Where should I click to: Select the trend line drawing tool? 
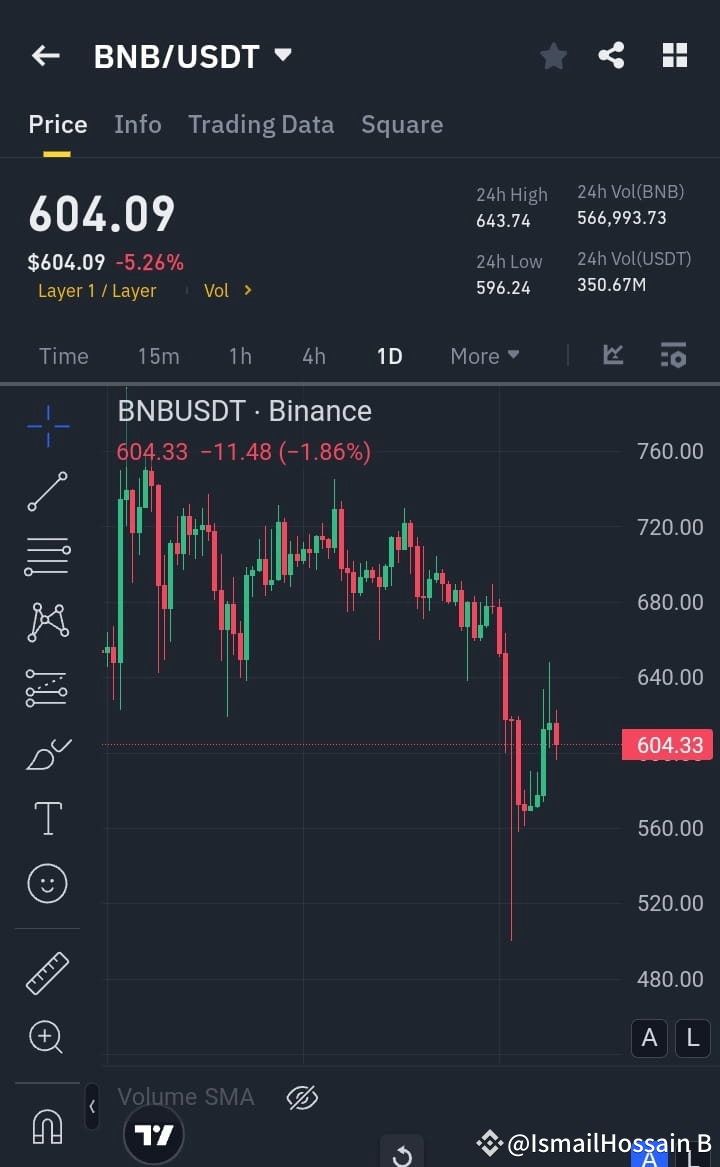(46, 491)
